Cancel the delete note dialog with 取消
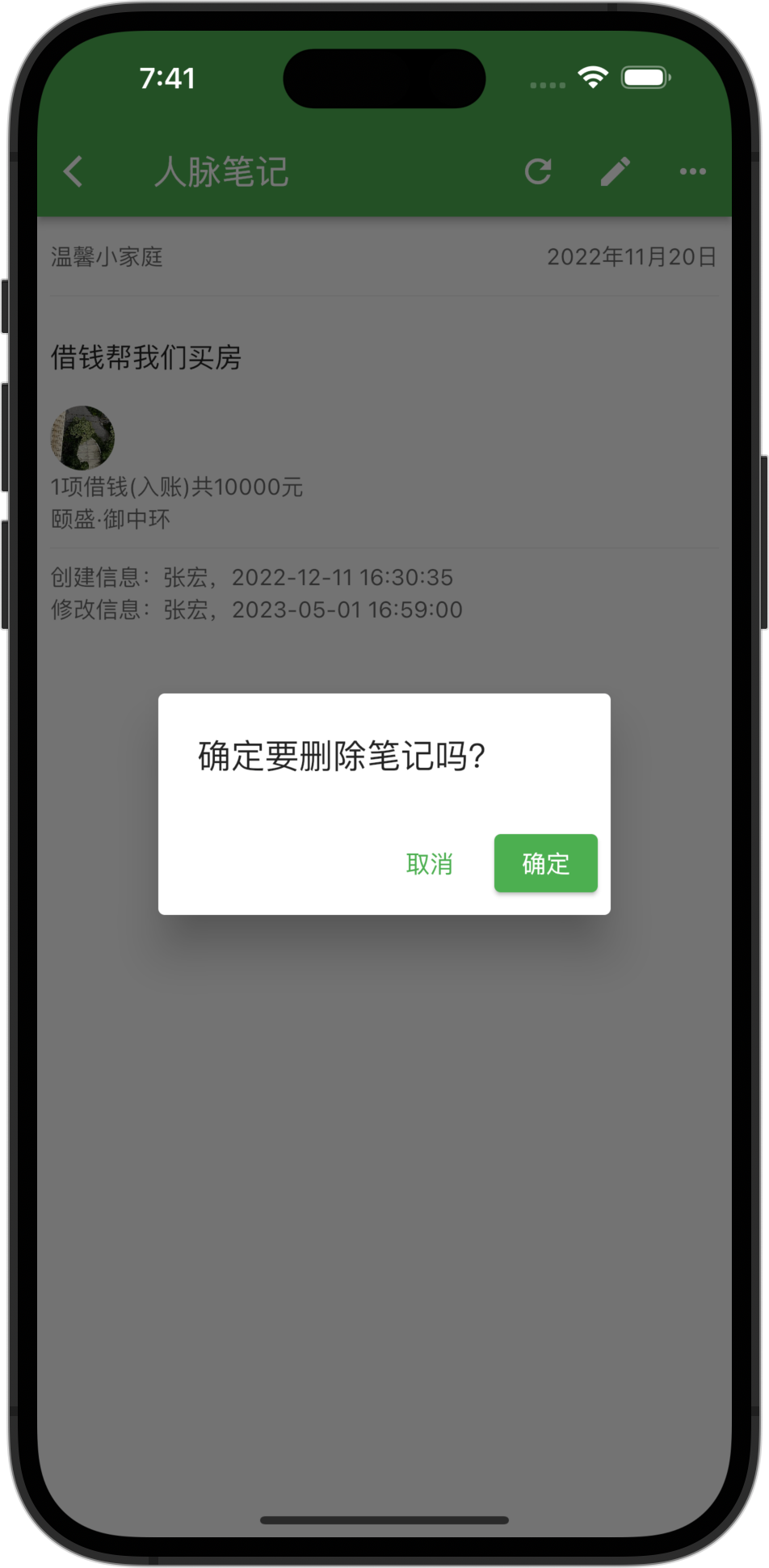Image resolution: width=769 pixels, height=1568 pixels. [x=429, y=864]
